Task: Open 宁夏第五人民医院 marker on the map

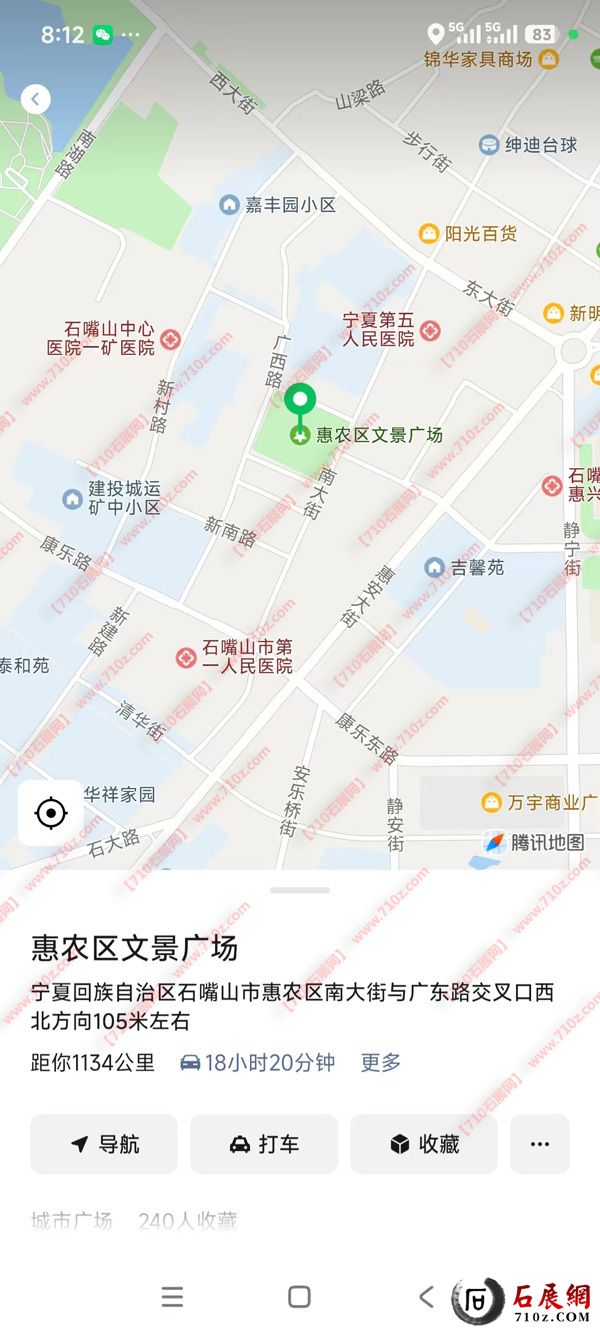Action: pyautogui.click(x=430, y=329)
